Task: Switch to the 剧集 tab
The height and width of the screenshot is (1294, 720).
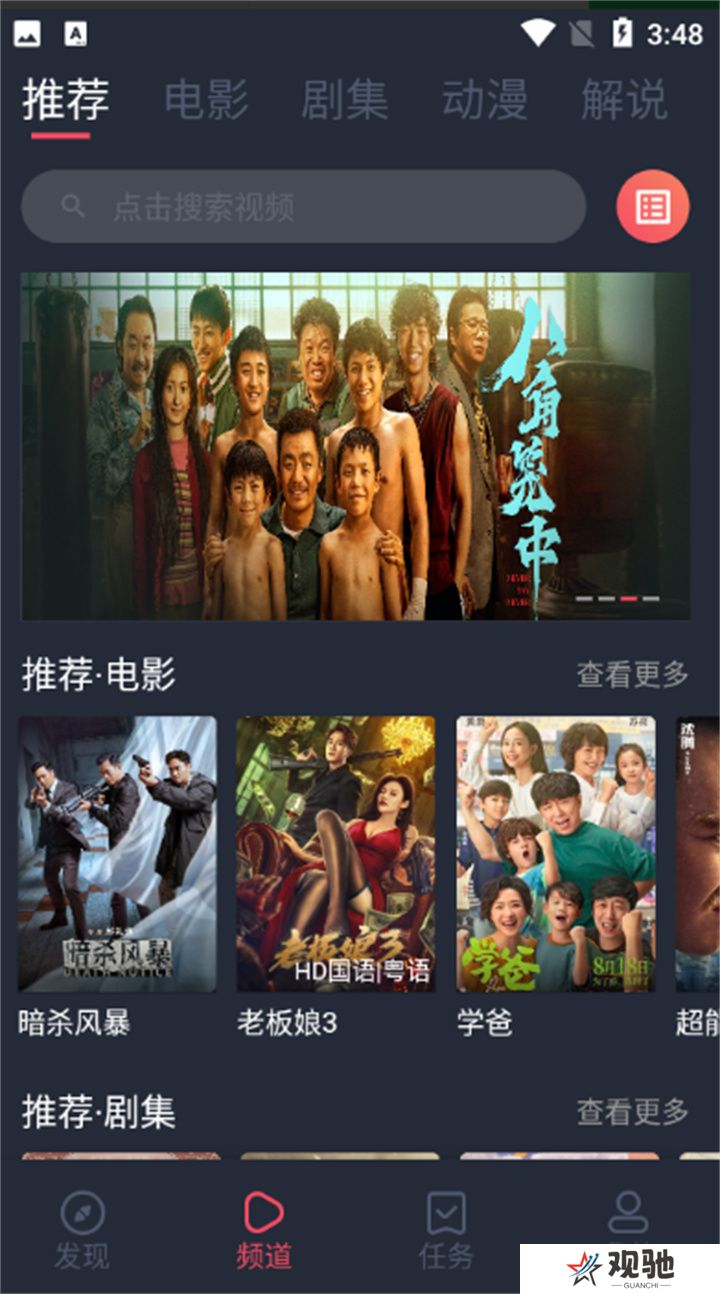Action: pyautogui.click(x=345, y=100)
